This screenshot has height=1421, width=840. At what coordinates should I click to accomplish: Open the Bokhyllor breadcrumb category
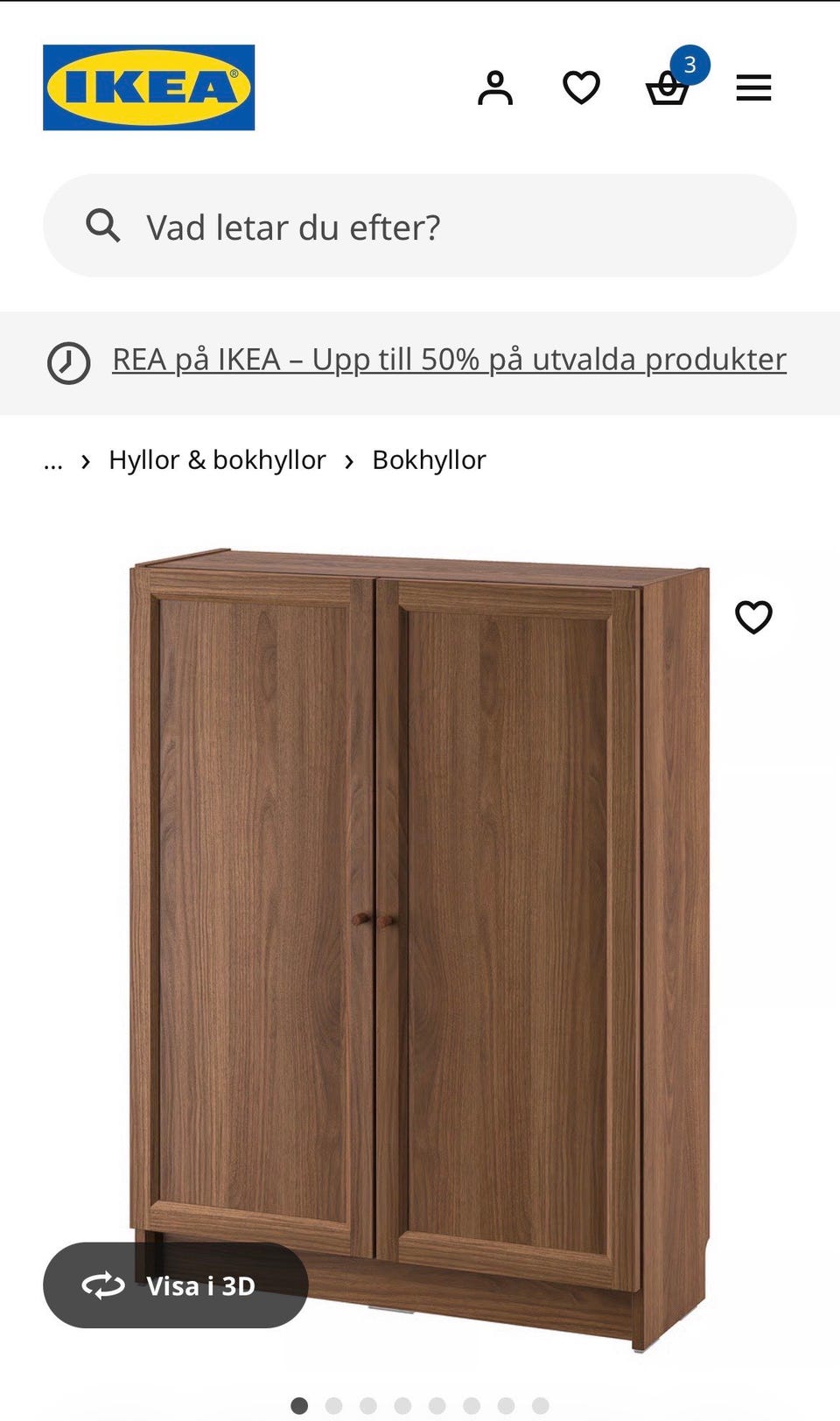coord(429,459)
